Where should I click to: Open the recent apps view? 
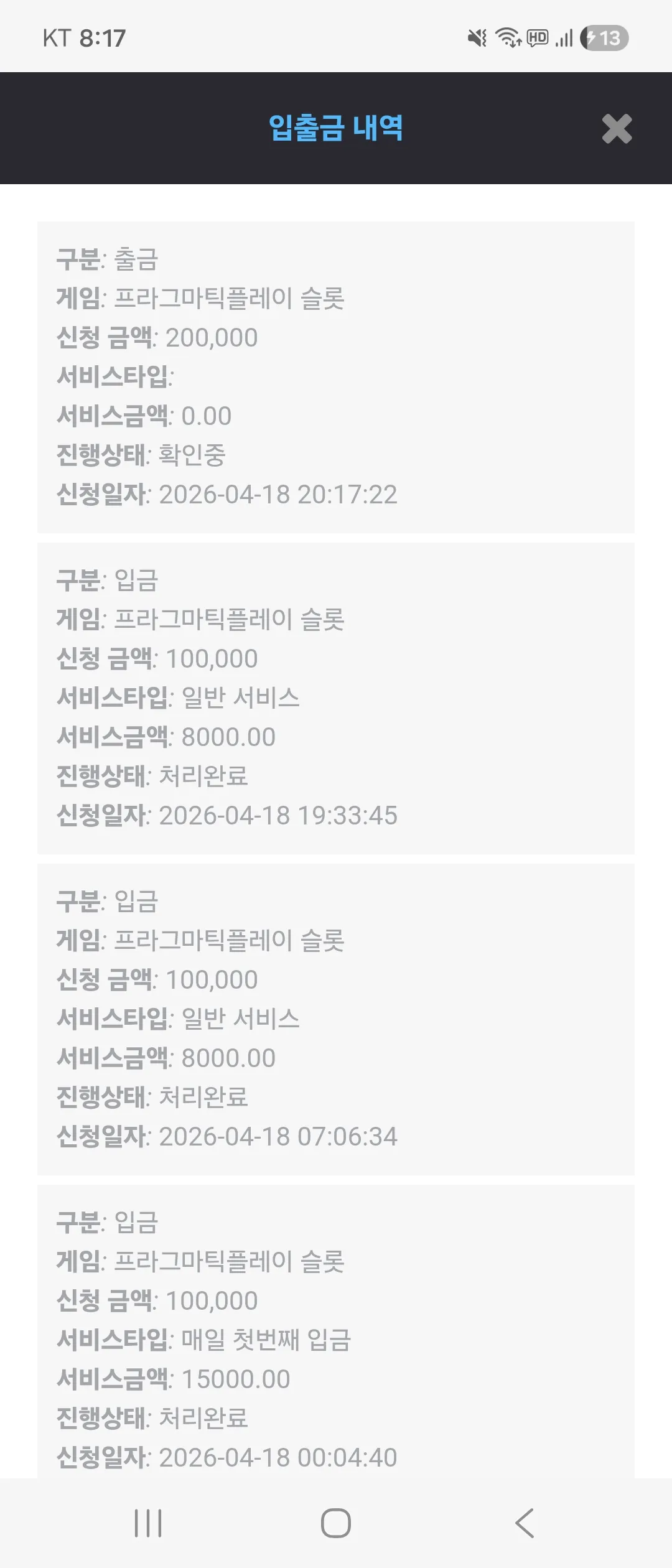point(148,1523)
